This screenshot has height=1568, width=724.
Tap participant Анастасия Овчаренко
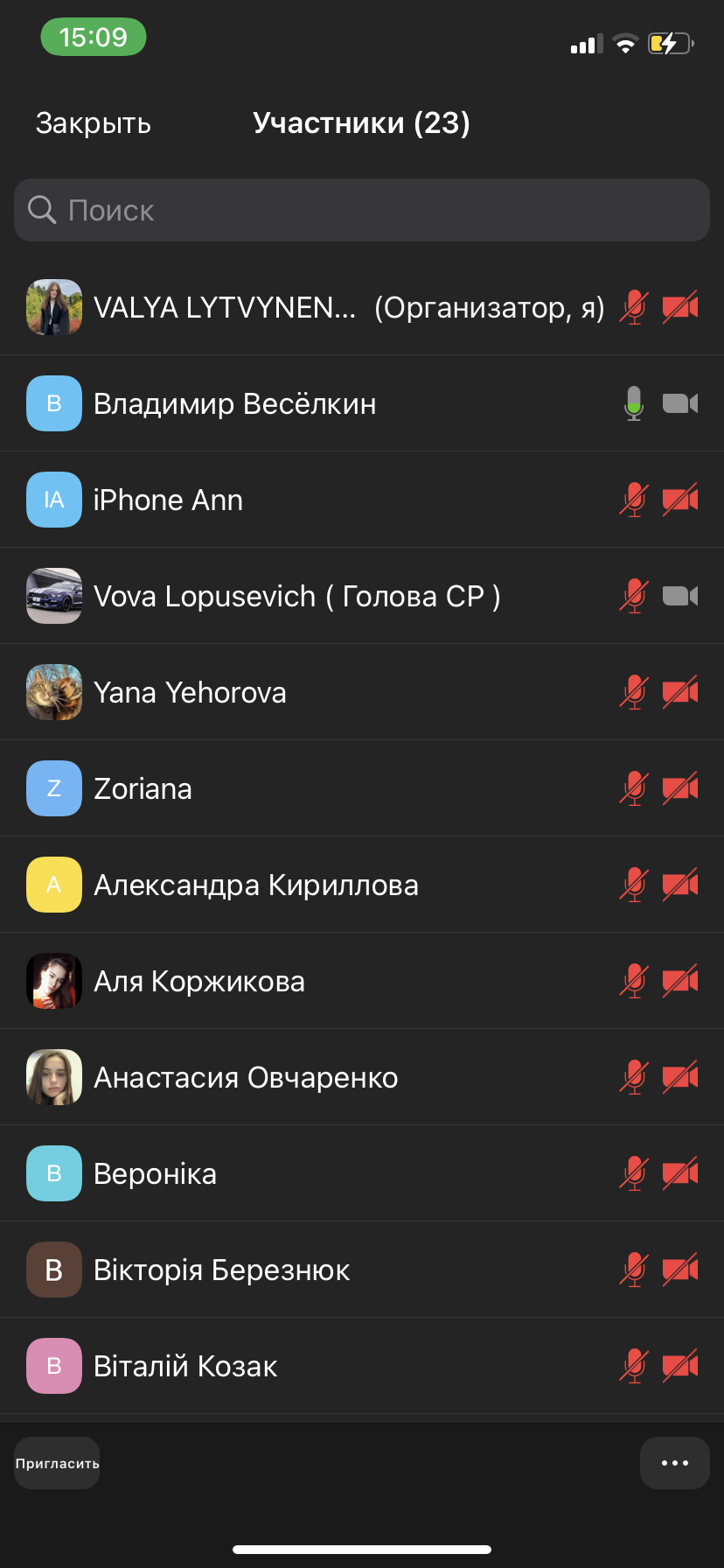point(246,1077)
